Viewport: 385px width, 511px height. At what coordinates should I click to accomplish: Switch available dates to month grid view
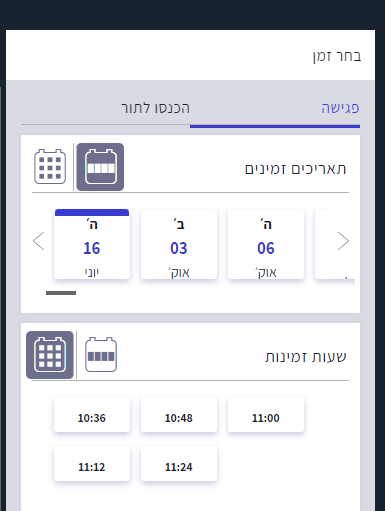[x=50, y=167]
